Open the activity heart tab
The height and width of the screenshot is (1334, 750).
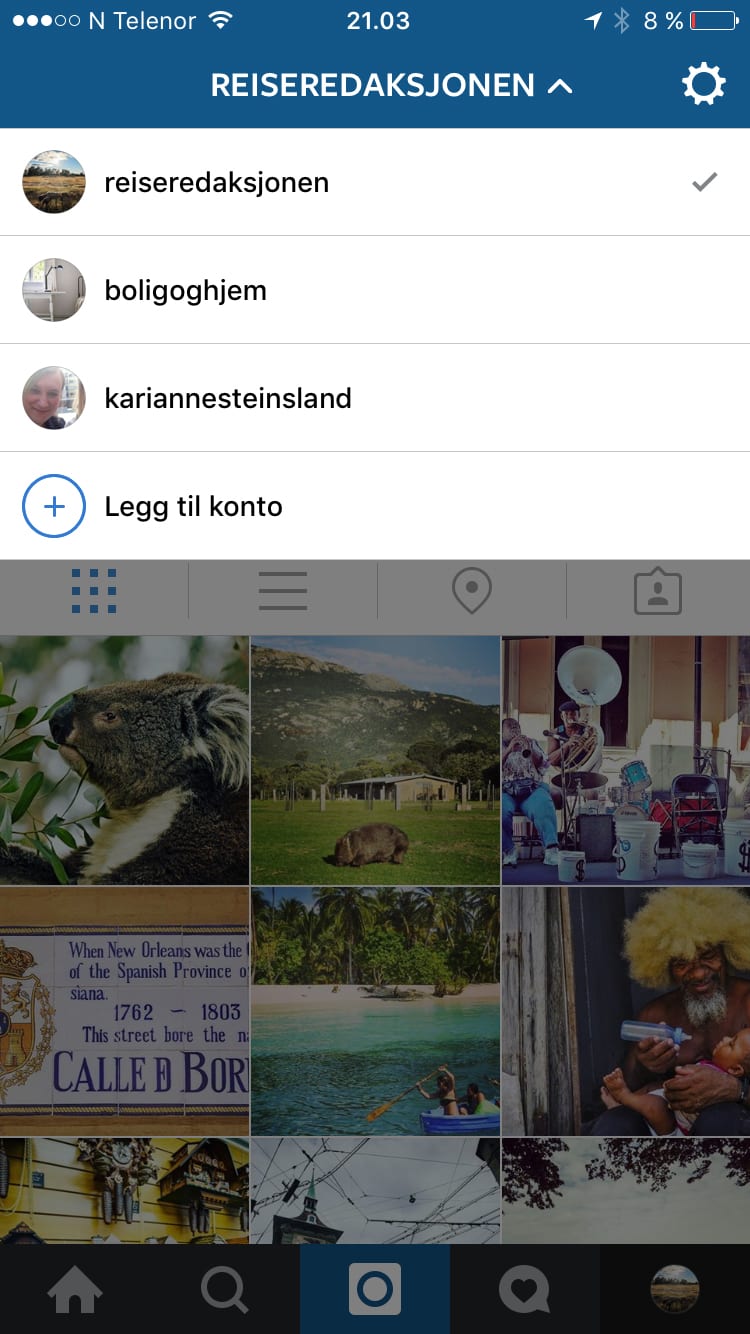525,1290
